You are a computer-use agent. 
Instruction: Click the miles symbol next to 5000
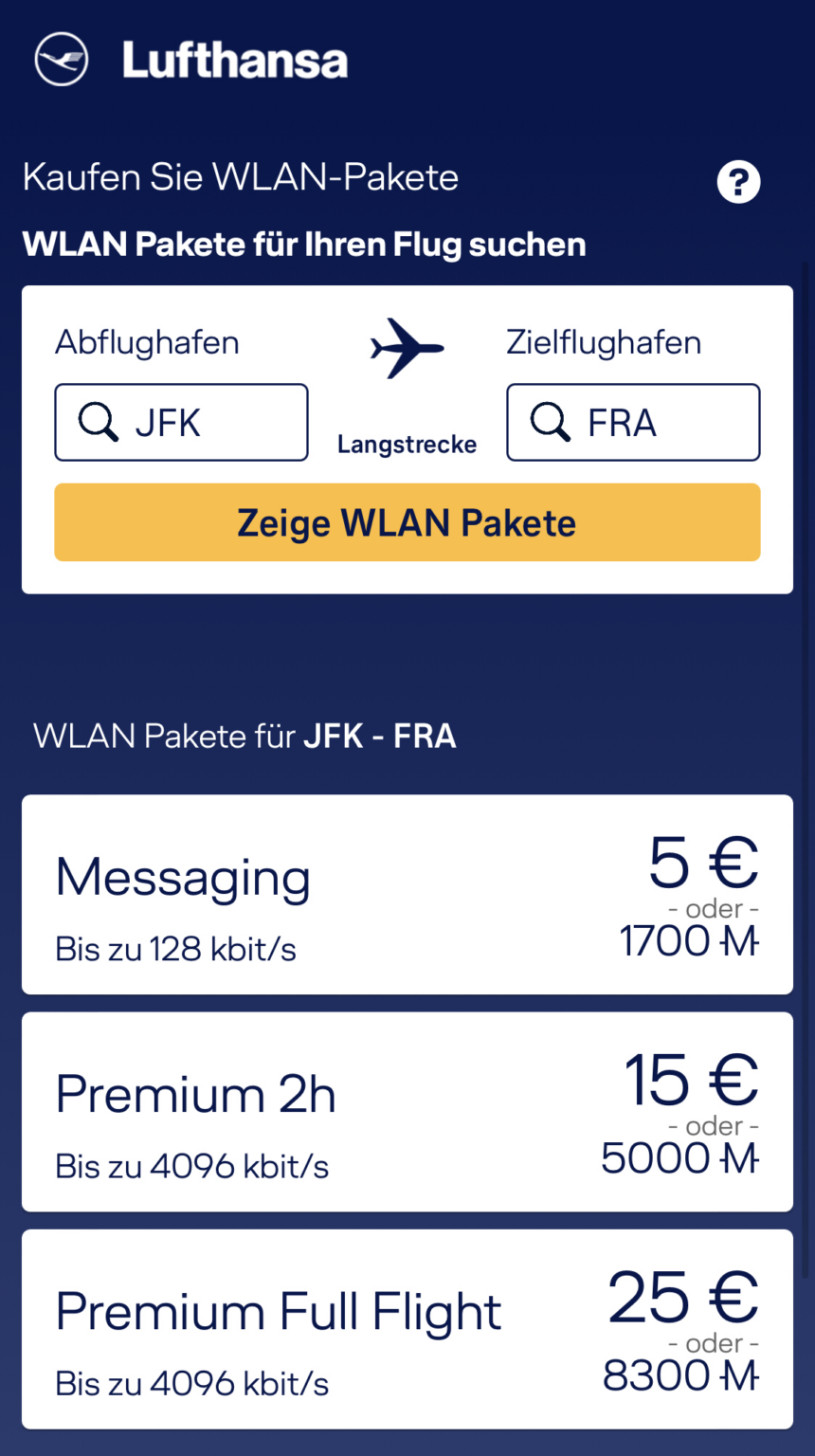point(738,1157)
